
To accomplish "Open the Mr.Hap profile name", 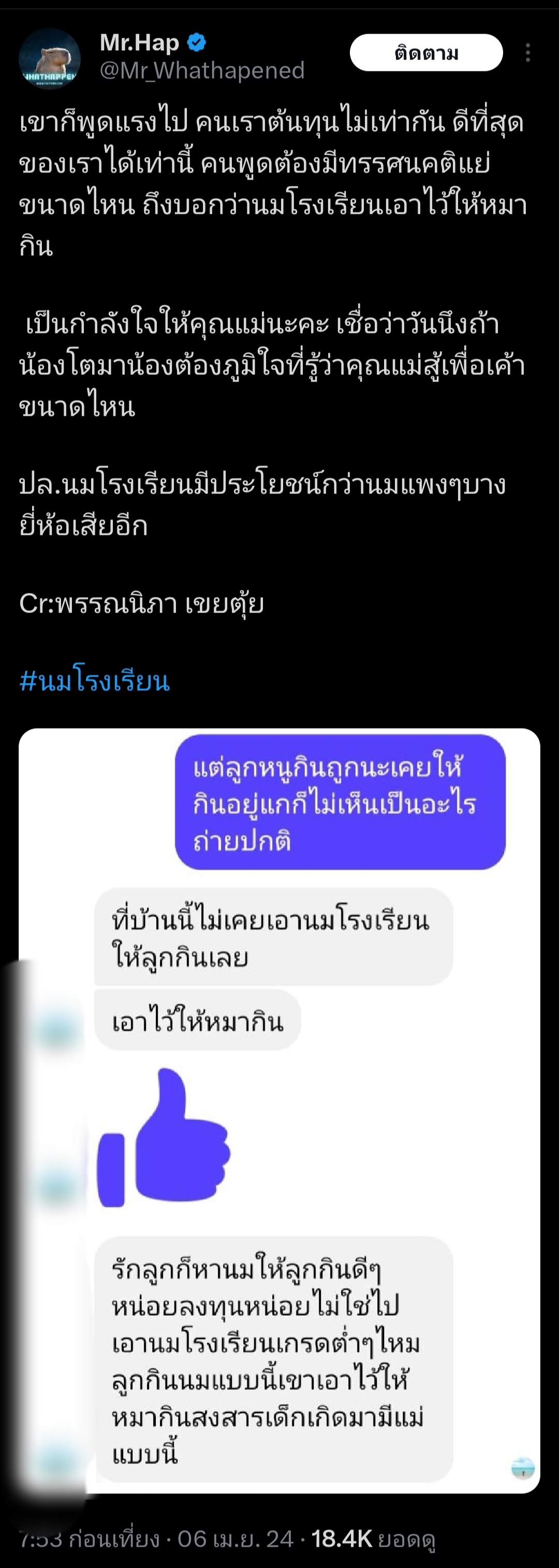I will click(139, 42).
